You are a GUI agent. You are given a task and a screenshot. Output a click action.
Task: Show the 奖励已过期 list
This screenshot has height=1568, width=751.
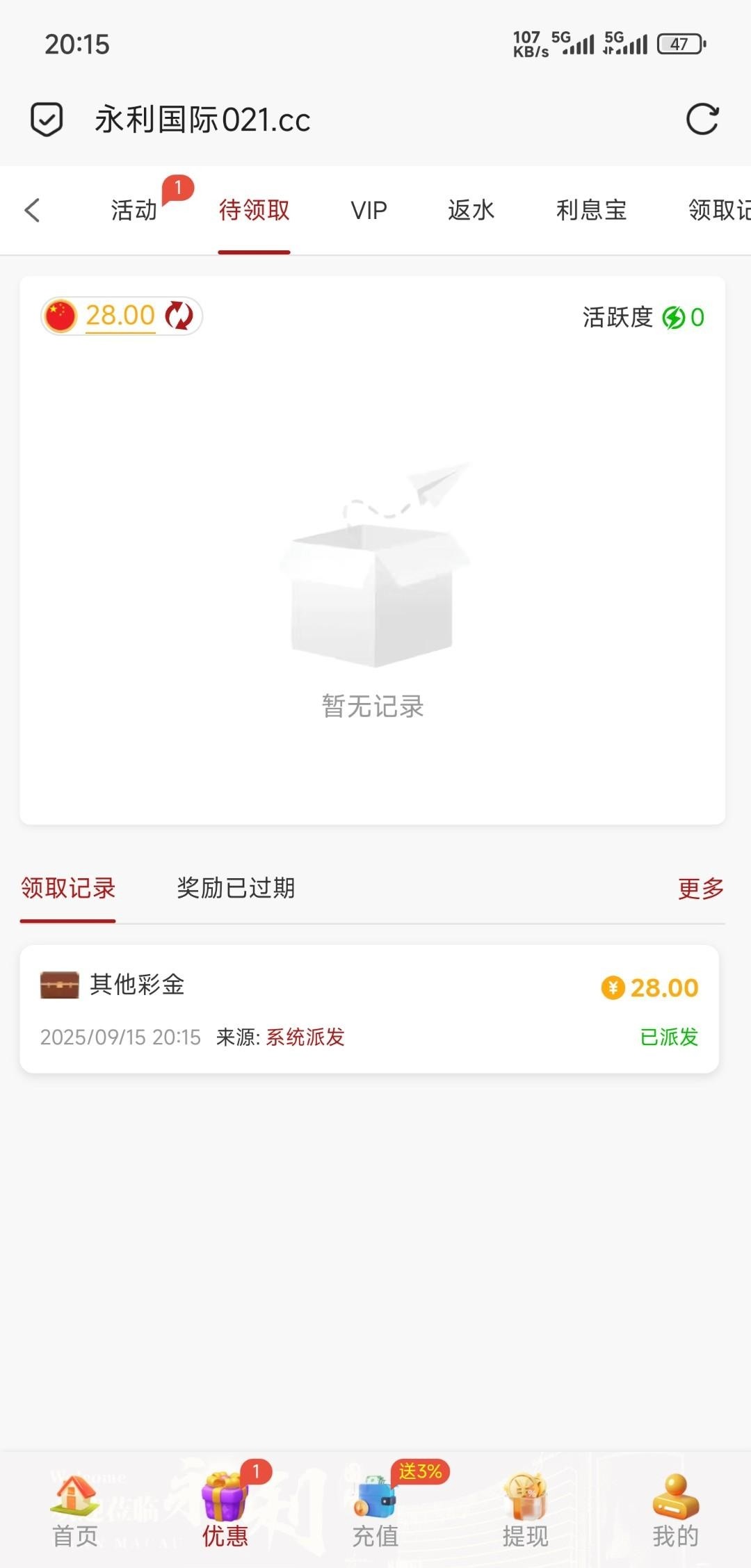point(236,888)
